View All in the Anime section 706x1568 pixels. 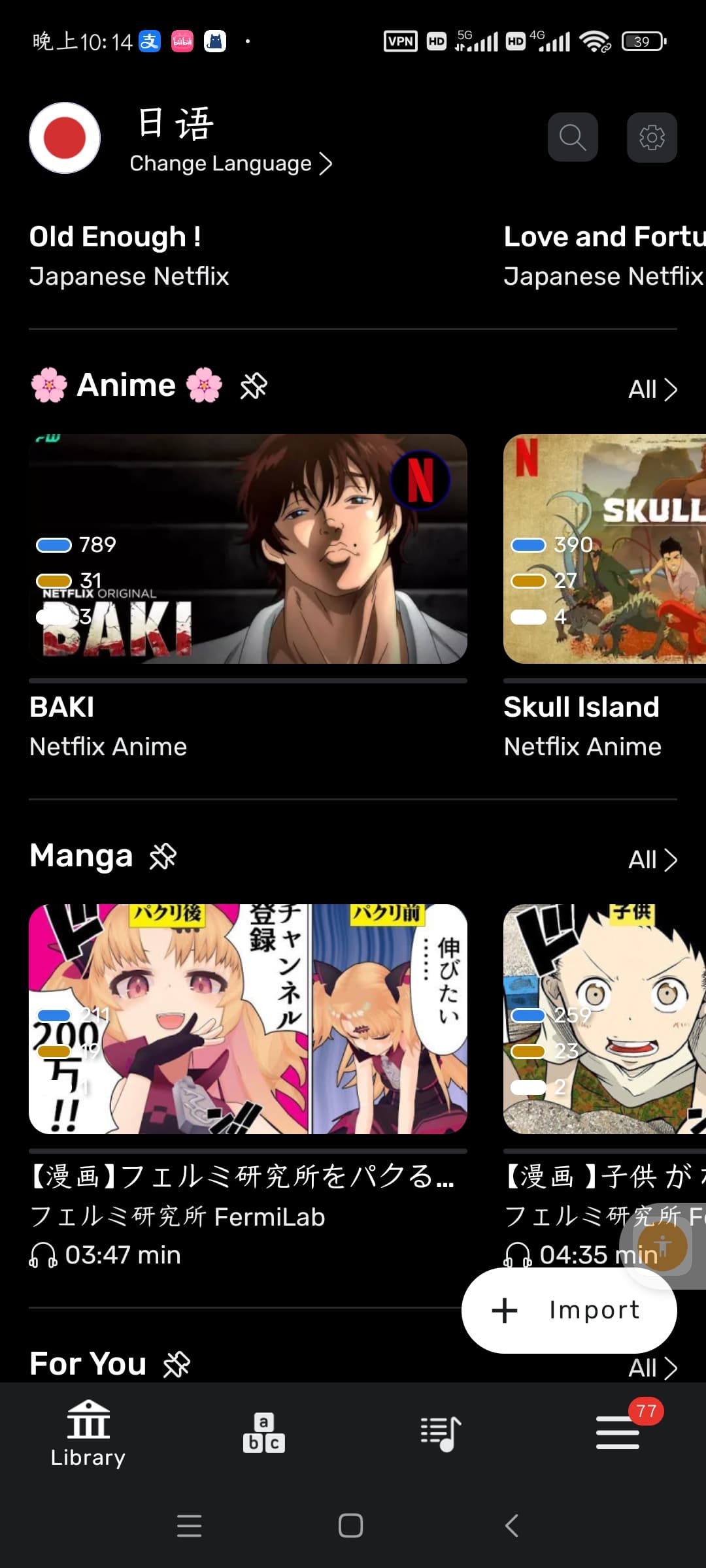click(652, 389)
